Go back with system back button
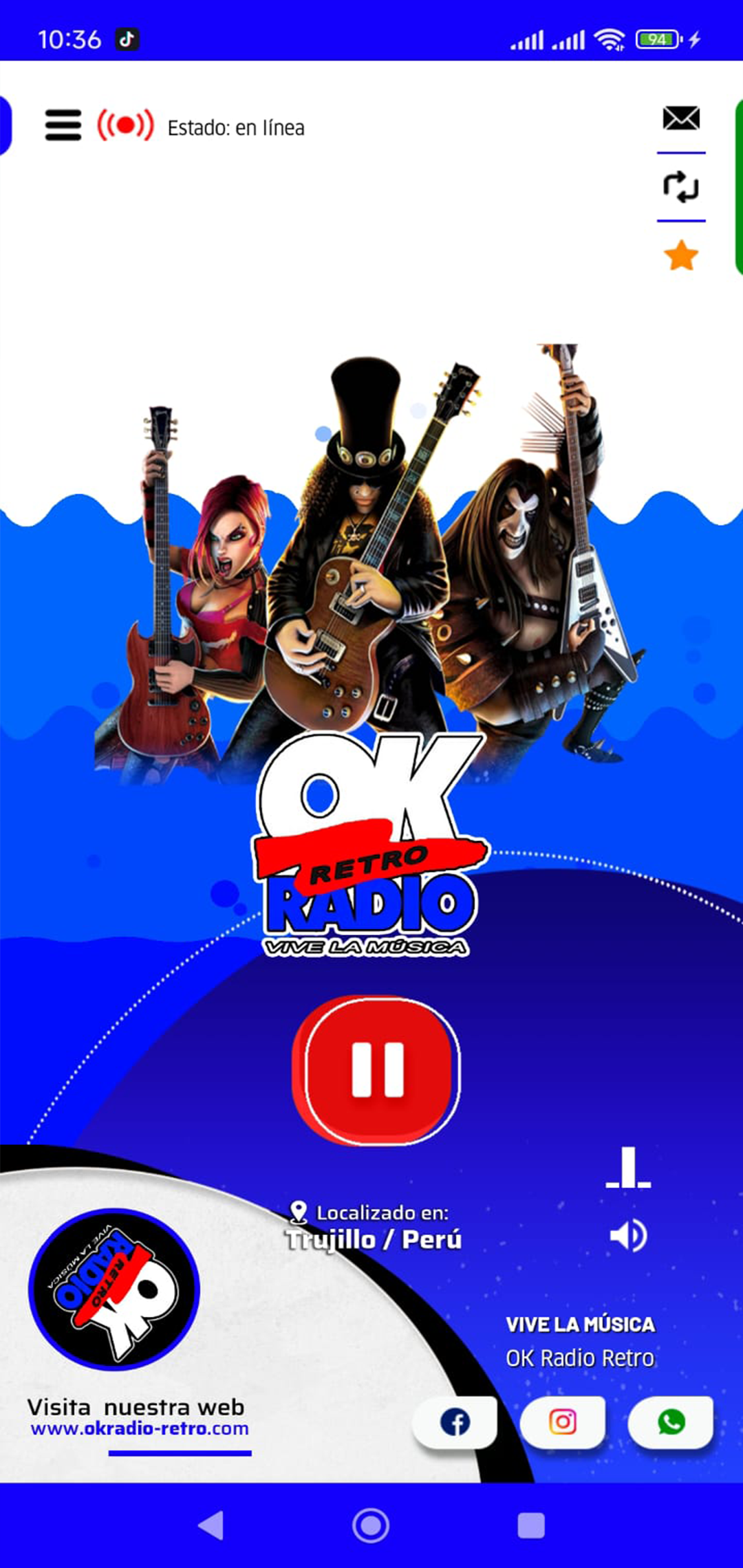743x1568 pixels. tap(211, 1525)
